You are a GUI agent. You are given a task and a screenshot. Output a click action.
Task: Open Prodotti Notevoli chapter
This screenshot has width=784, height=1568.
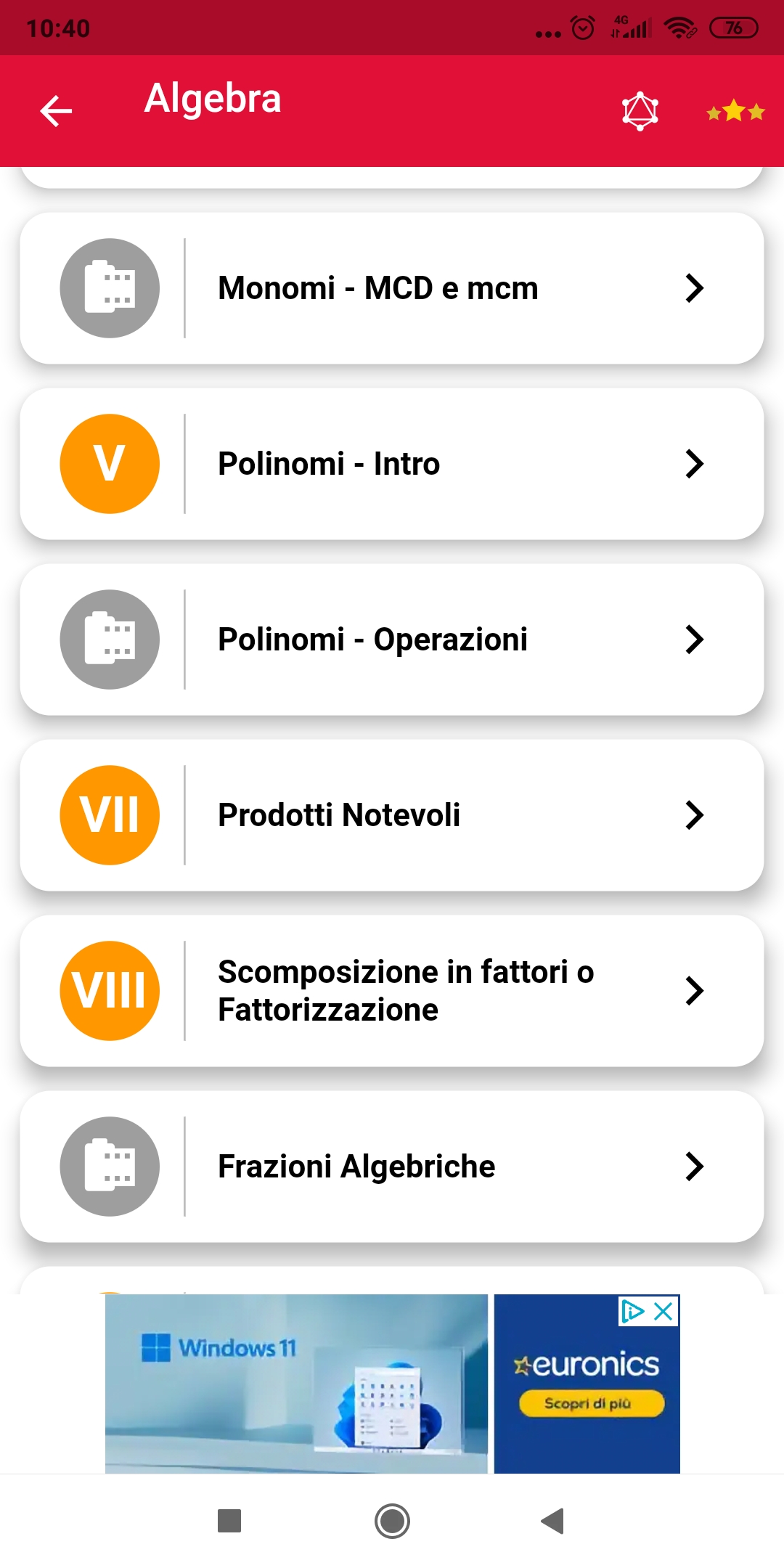tap(392, 815)
